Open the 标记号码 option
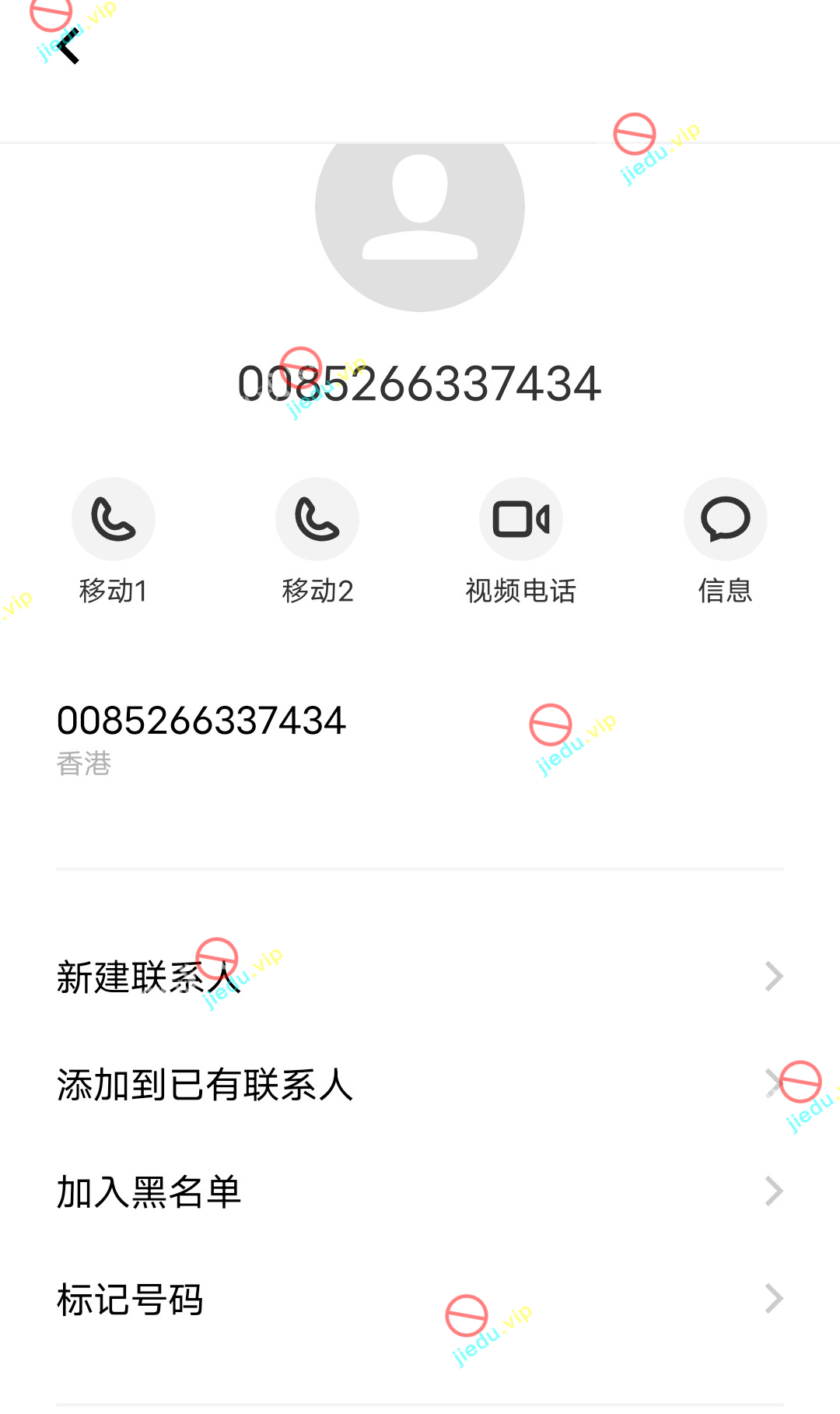The height and width of the screenshot is (1414, 840). coord(420,1299)
